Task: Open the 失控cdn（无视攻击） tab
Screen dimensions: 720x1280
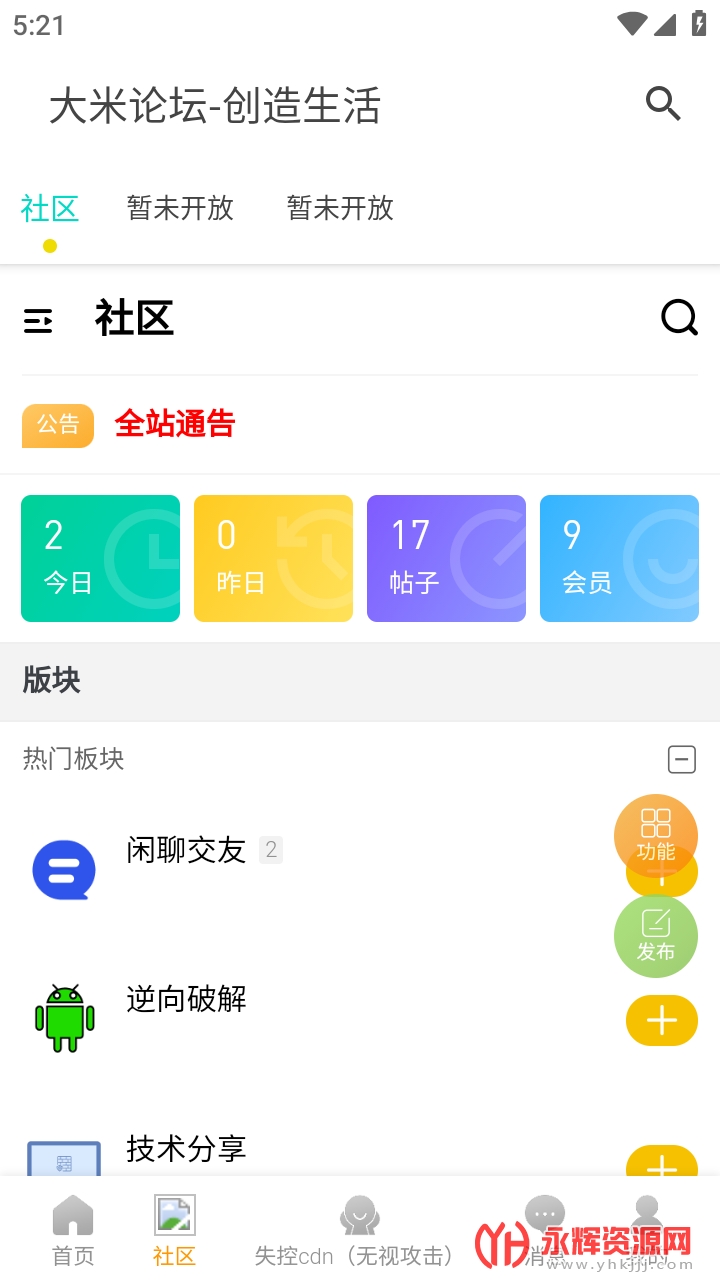Action: coord(358,1231)
